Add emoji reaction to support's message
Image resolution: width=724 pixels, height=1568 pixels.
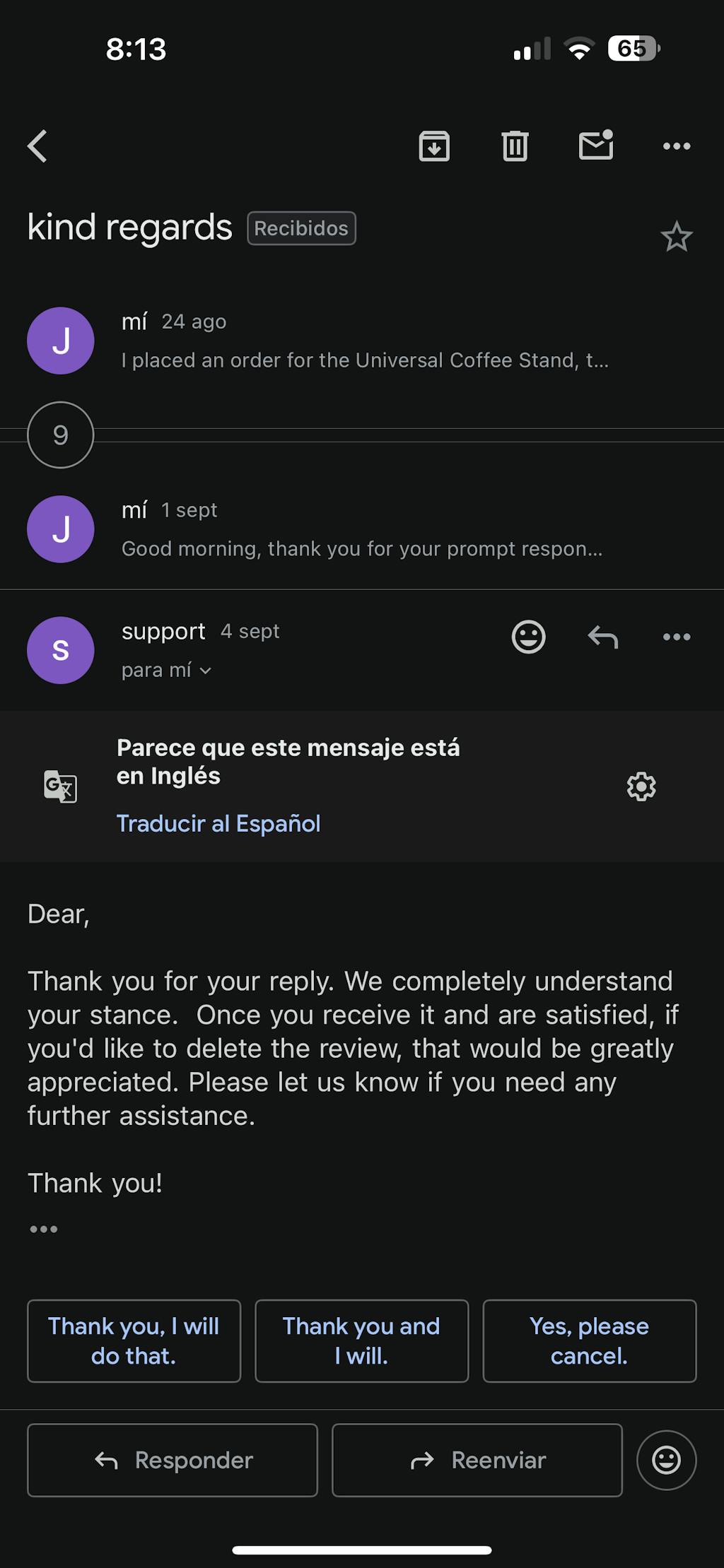pos(528,637)
